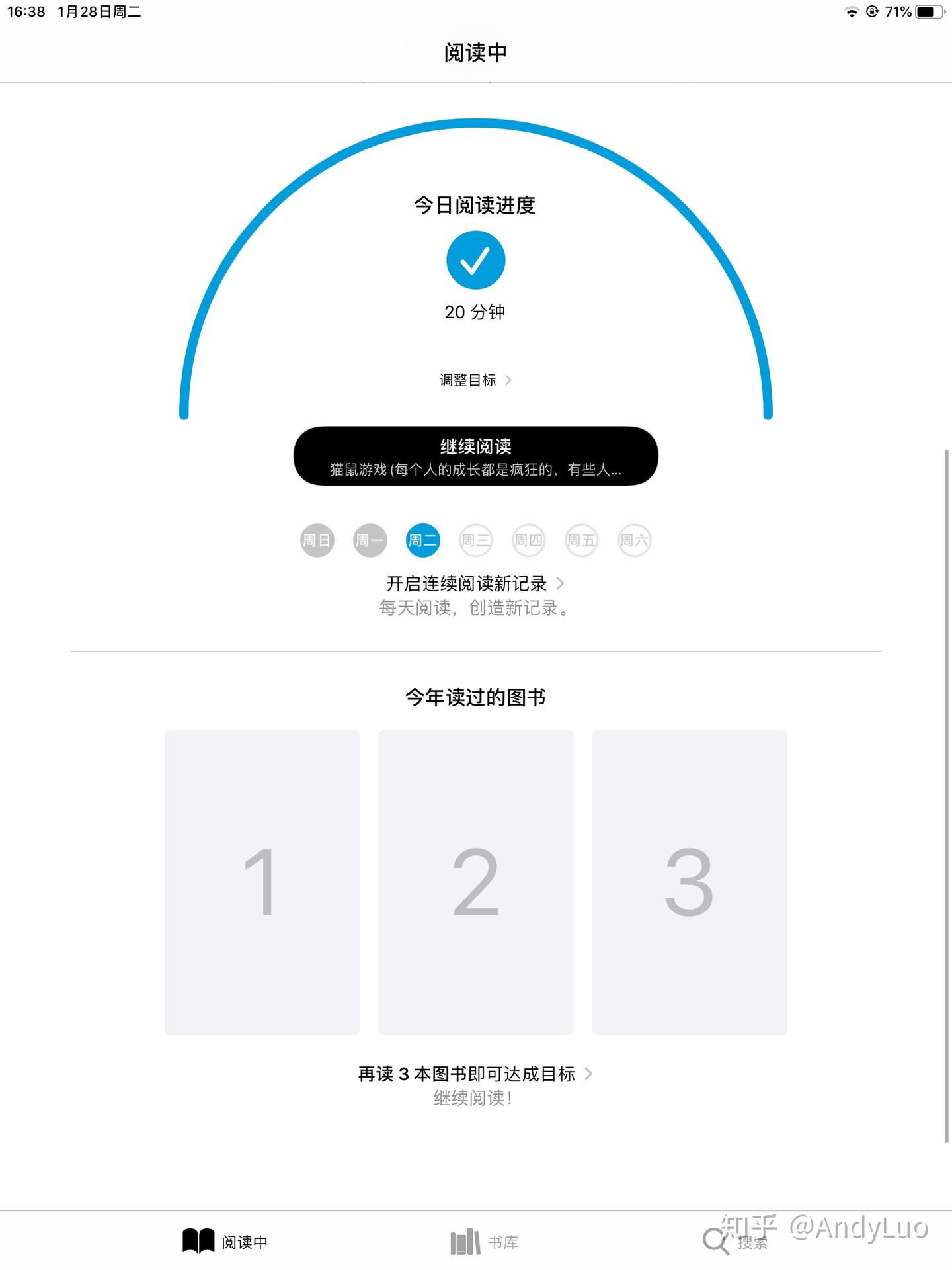Continue reading 猫鼠游戏 via 继续阅读 button
This screenshot has height=1270, width=952.
[x=475, y=456]
